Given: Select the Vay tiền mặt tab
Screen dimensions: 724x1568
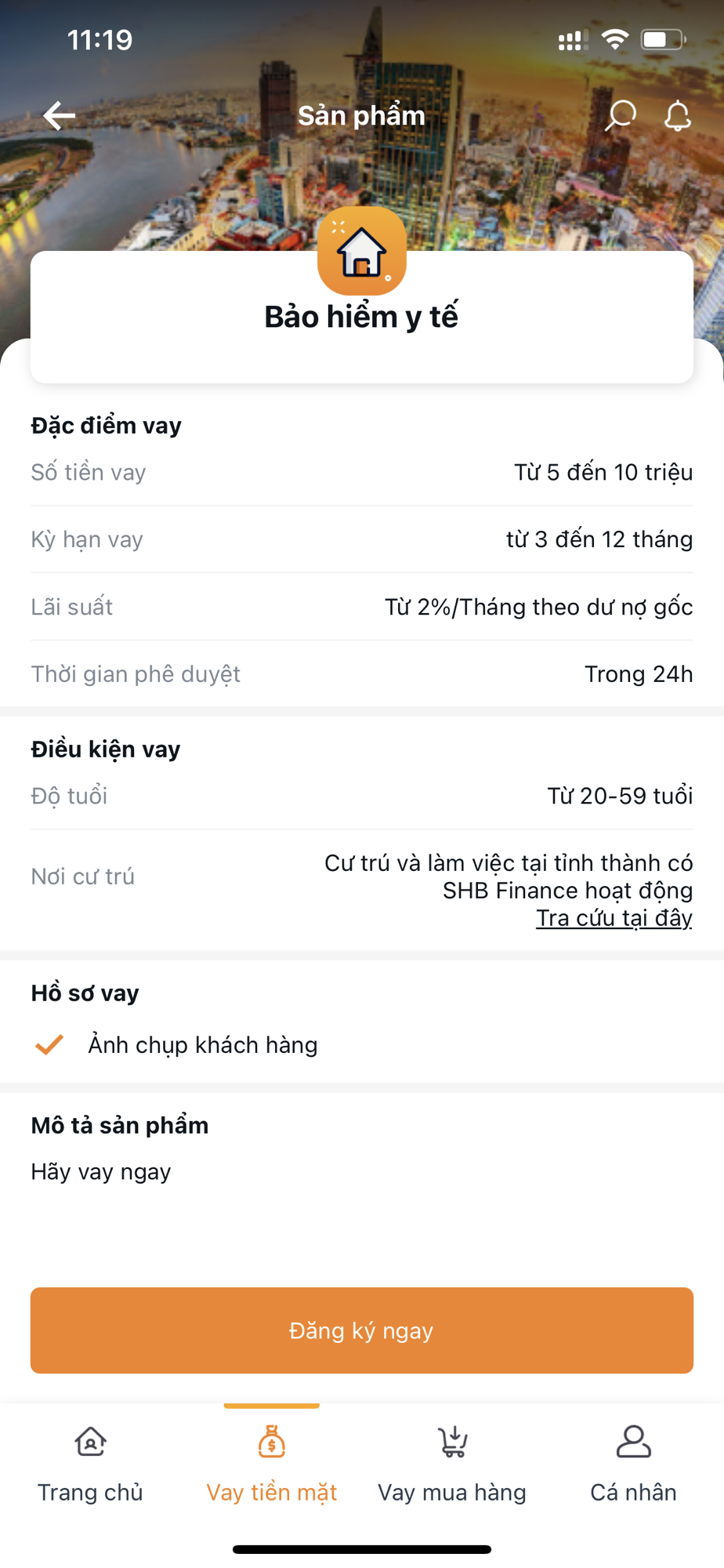Looking at the screenshot, I should [x=272, y=1465].
